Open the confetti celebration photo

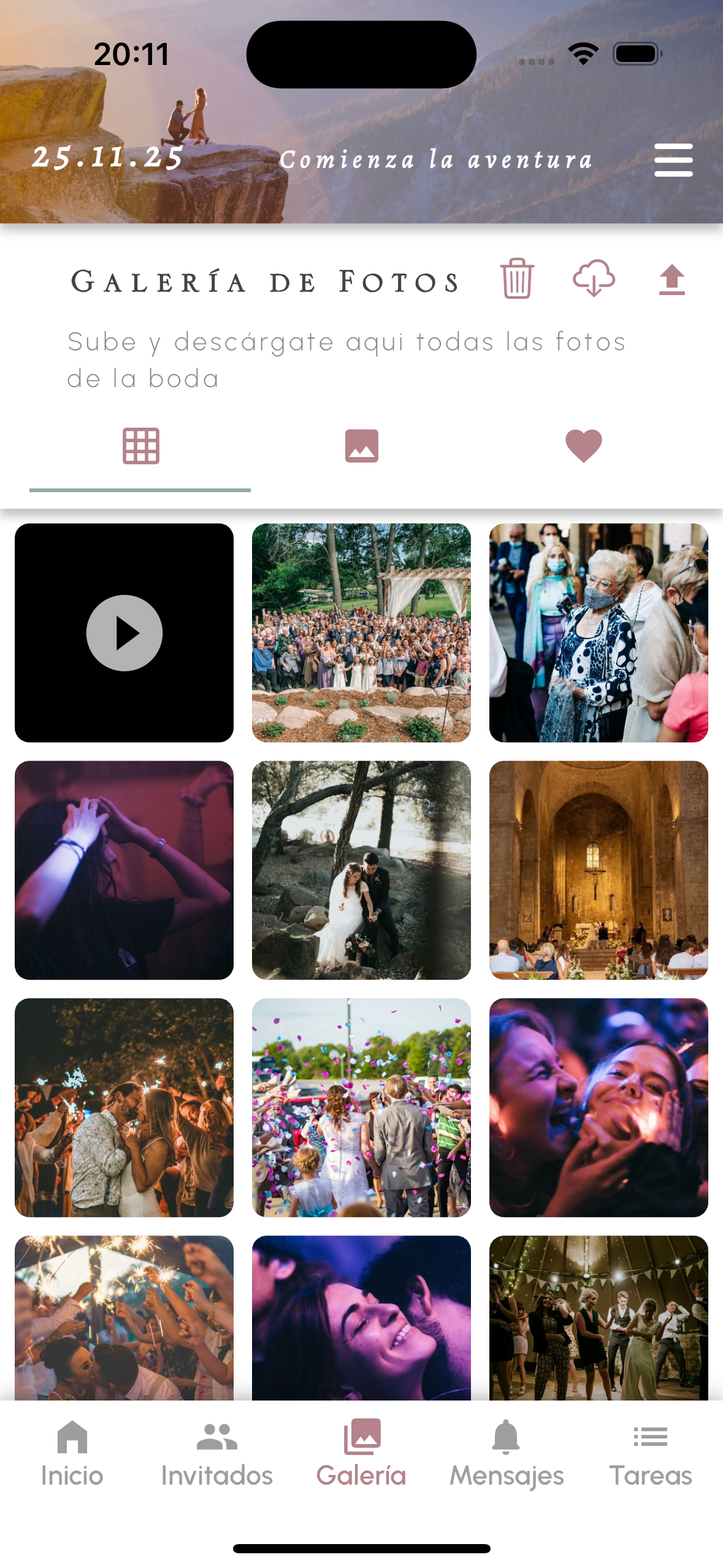(x=361, y=1107)
